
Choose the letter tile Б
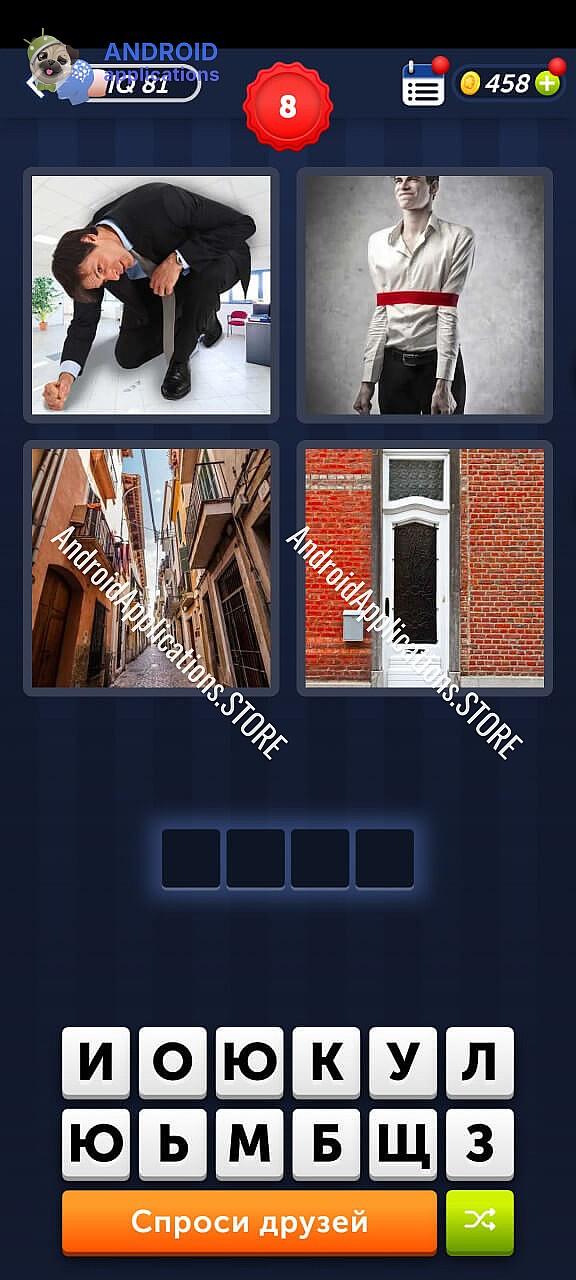click(x=326, y=1144)
